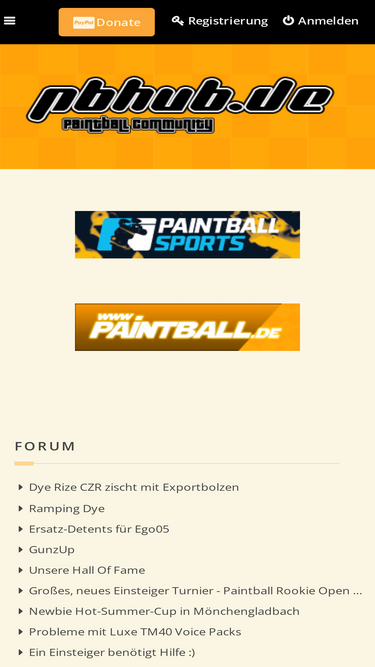The width and height of the screenshot is (375, 667).
Task: Open the Paintball Sports banner
Action: tap(188, 235)
